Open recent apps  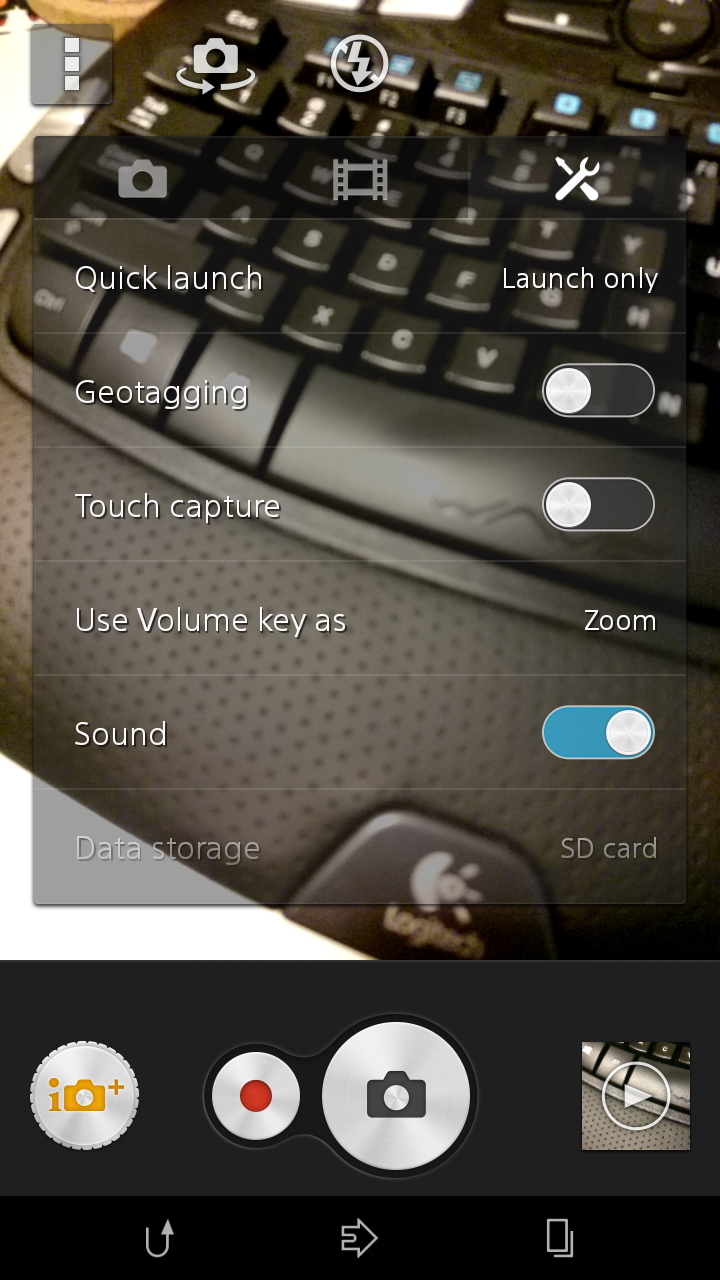560,1239
